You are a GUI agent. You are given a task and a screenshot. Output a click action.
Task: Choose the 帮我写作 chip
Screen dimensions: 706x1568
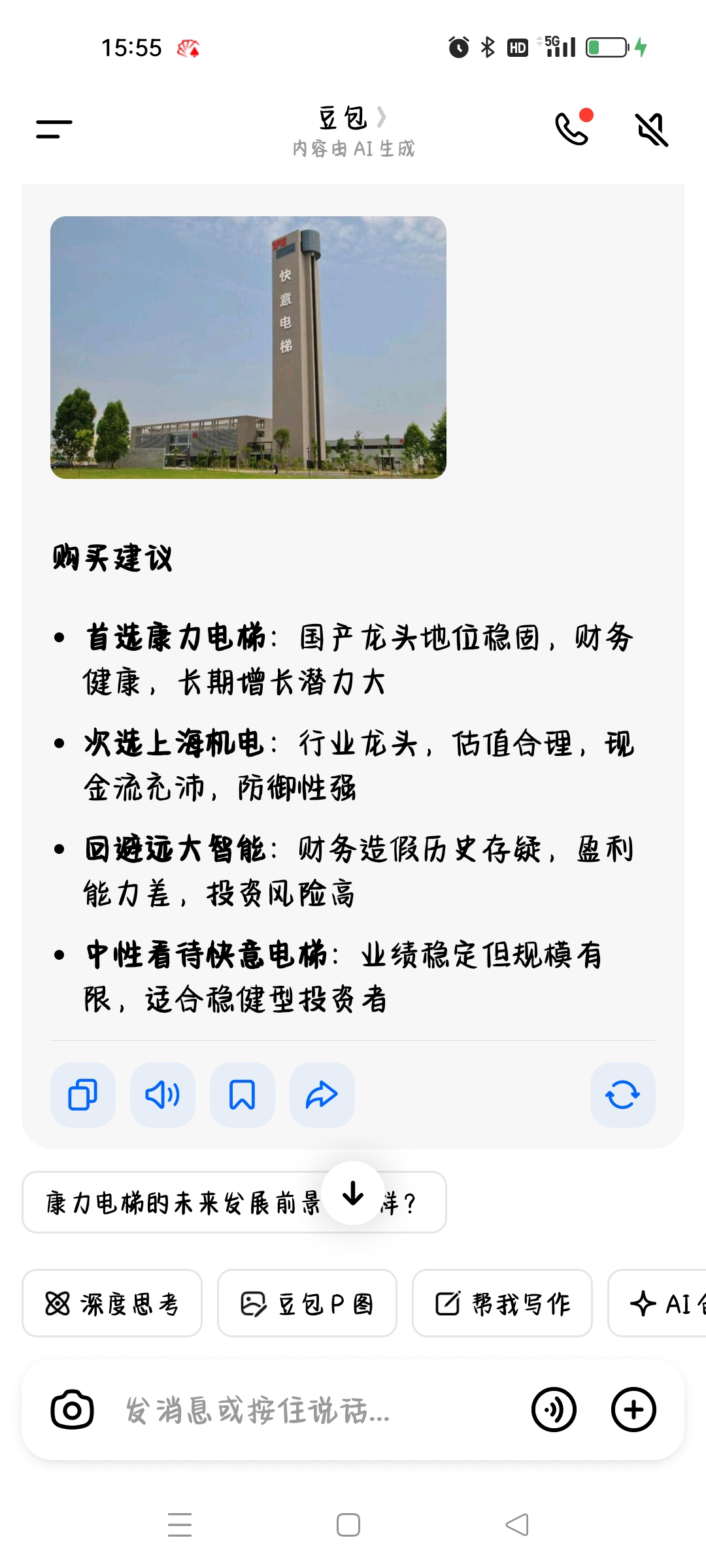(502, 1303)
